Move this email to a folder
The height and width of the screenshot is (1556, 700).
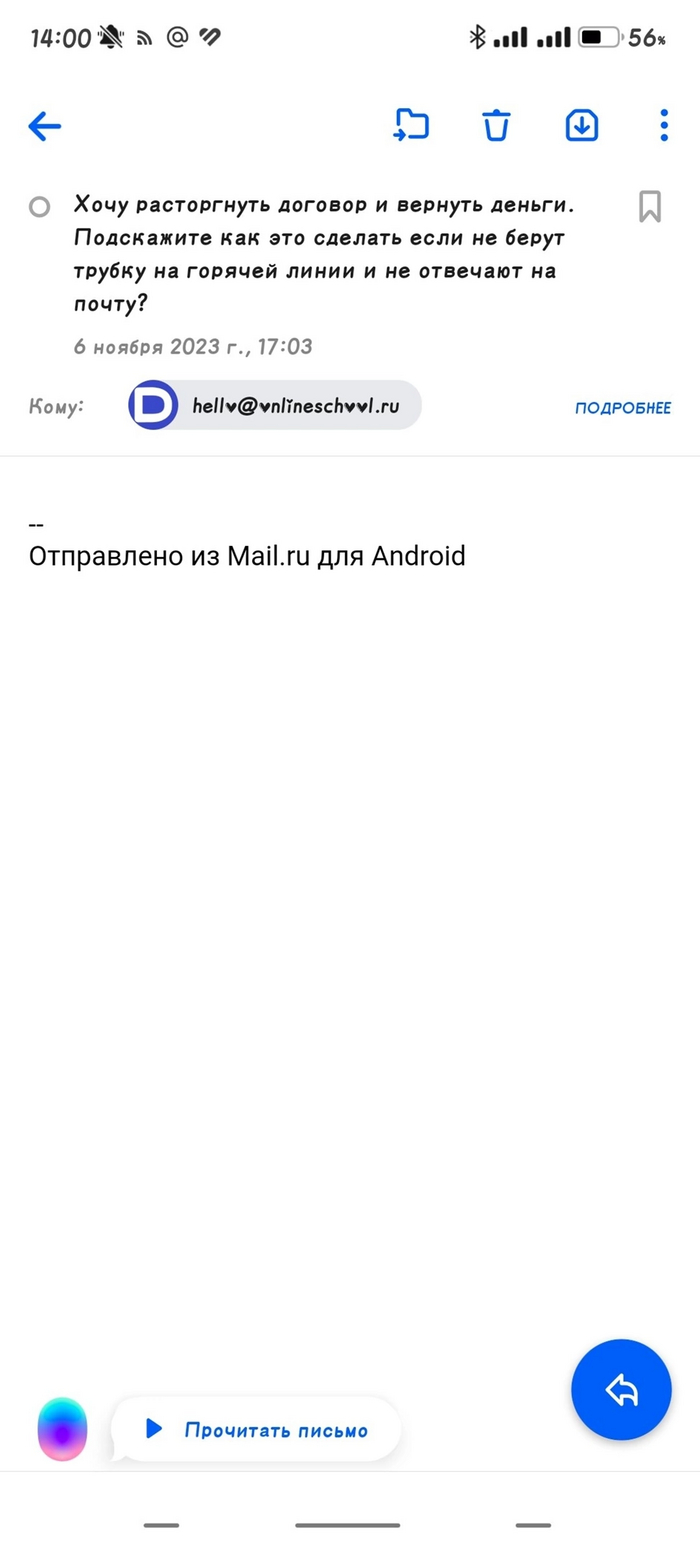411,126
